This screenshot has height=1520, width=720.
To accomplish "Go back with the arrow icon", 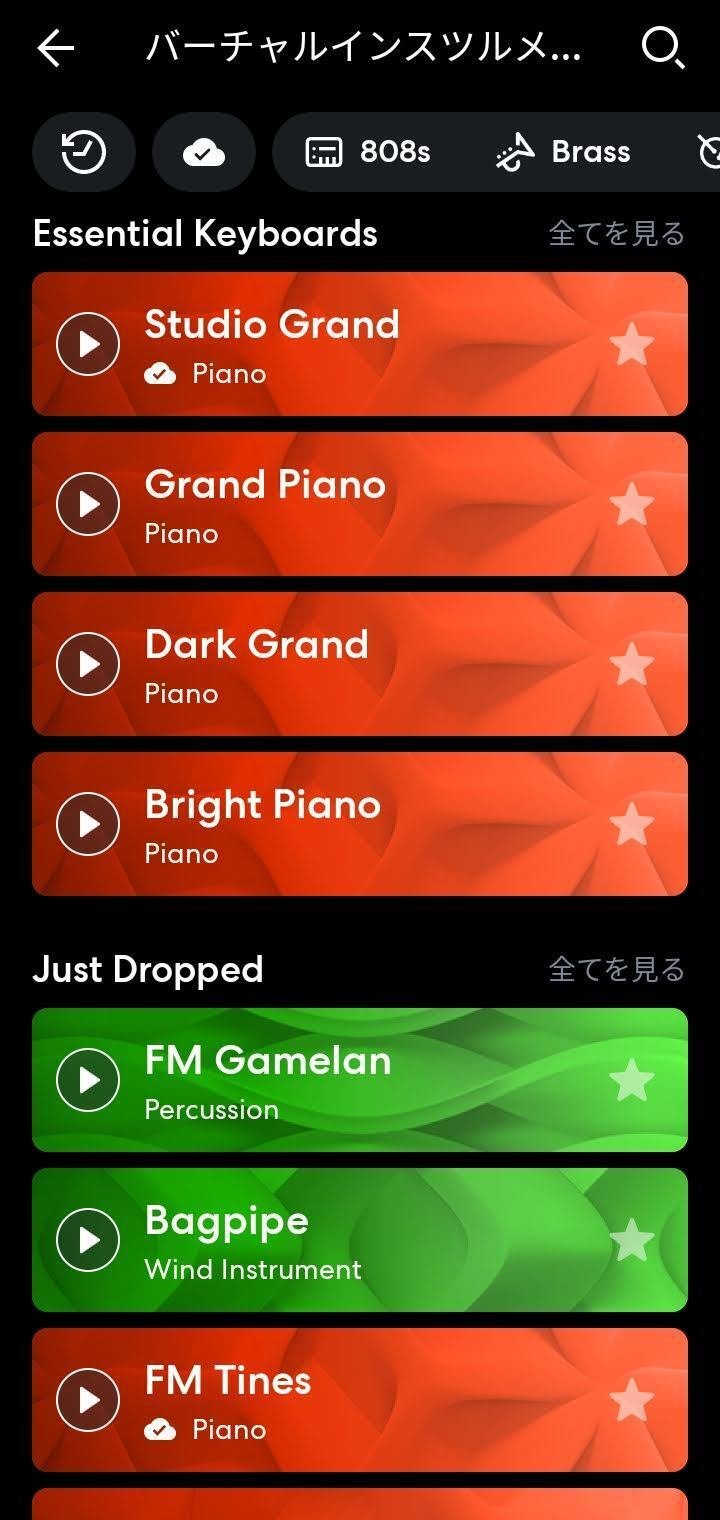I will pos(56,47).
